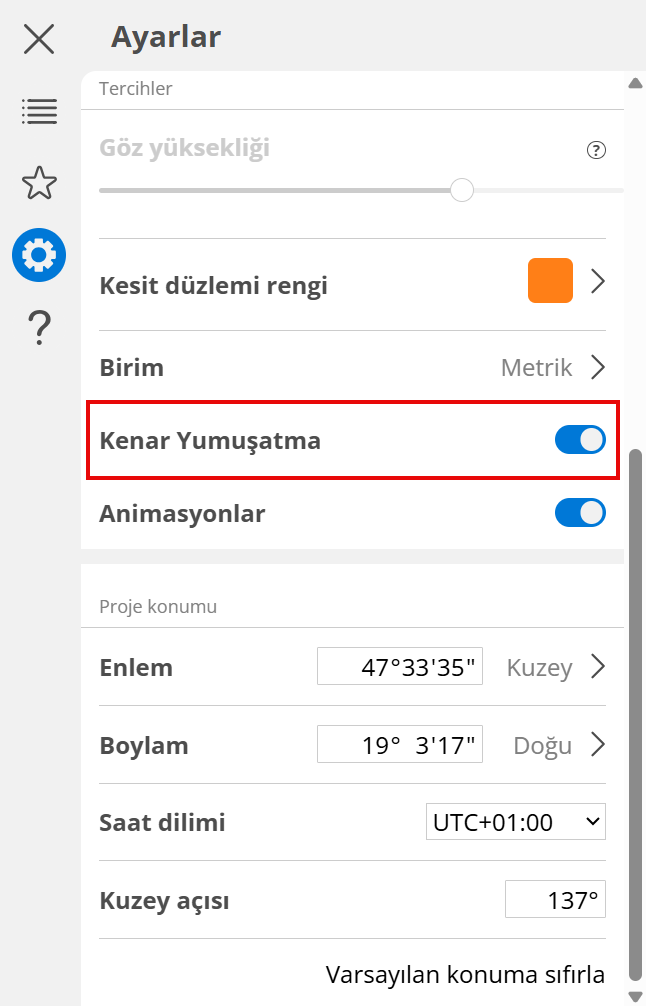Open the Saat dilimi dropdown
This screenshot has width=646, height=1006.
[515, 823]
